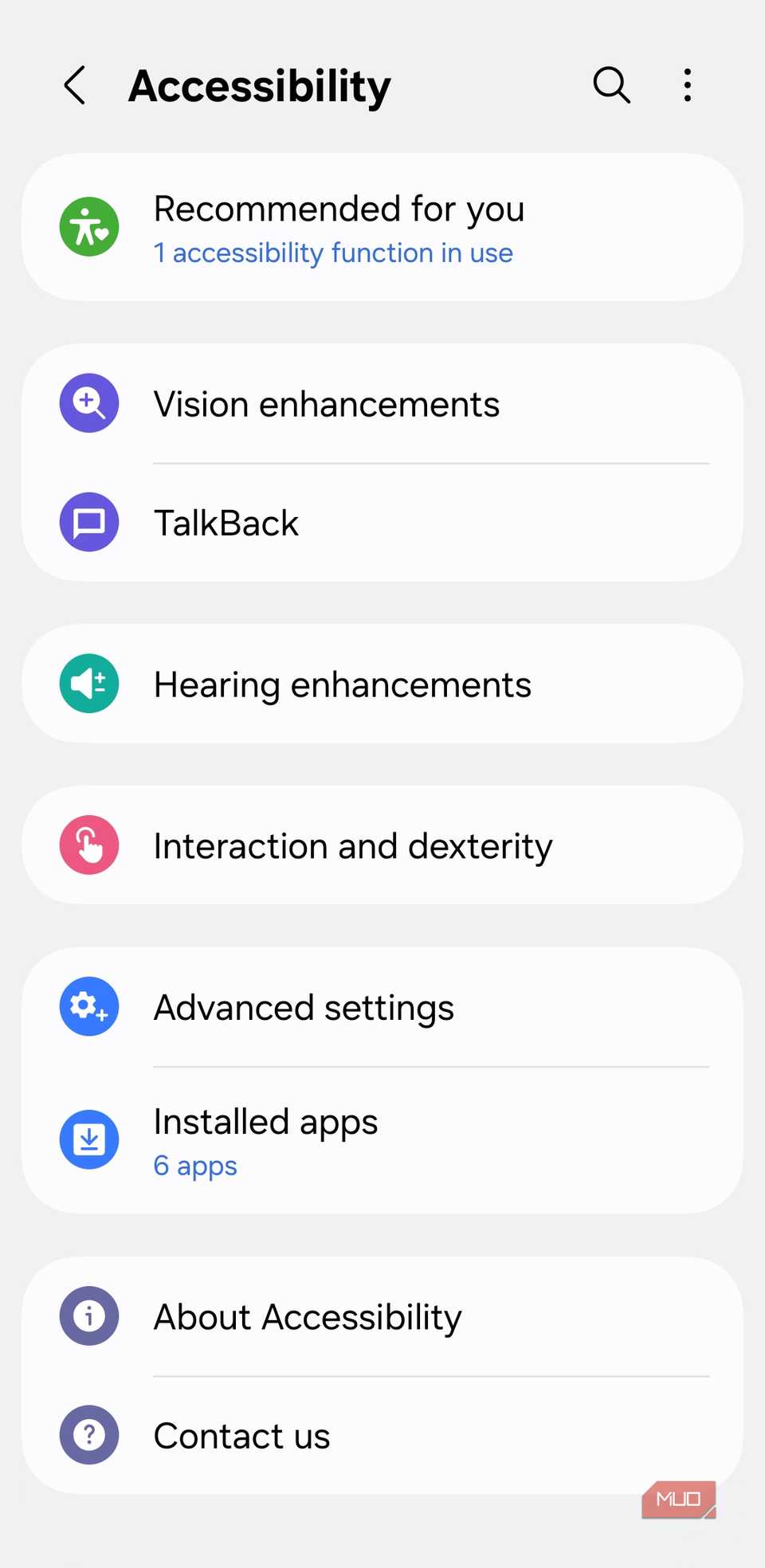The height and width of the screenshot is (1568, 765).
Task: Open the three-dot overflow menu
Action: click(x=687, y=84)
